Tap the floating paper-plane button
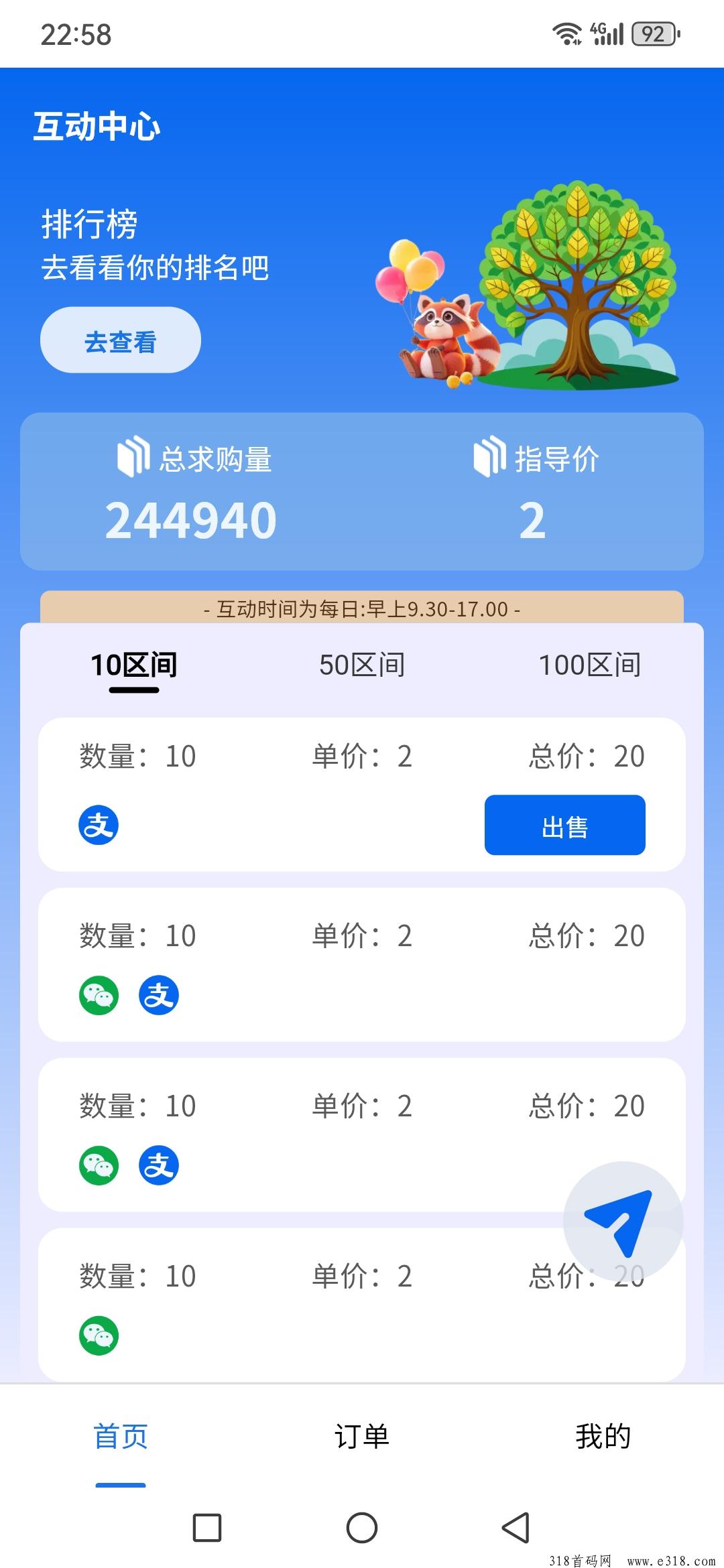Screen dimensions: 724x1568 click(623, 1222)
